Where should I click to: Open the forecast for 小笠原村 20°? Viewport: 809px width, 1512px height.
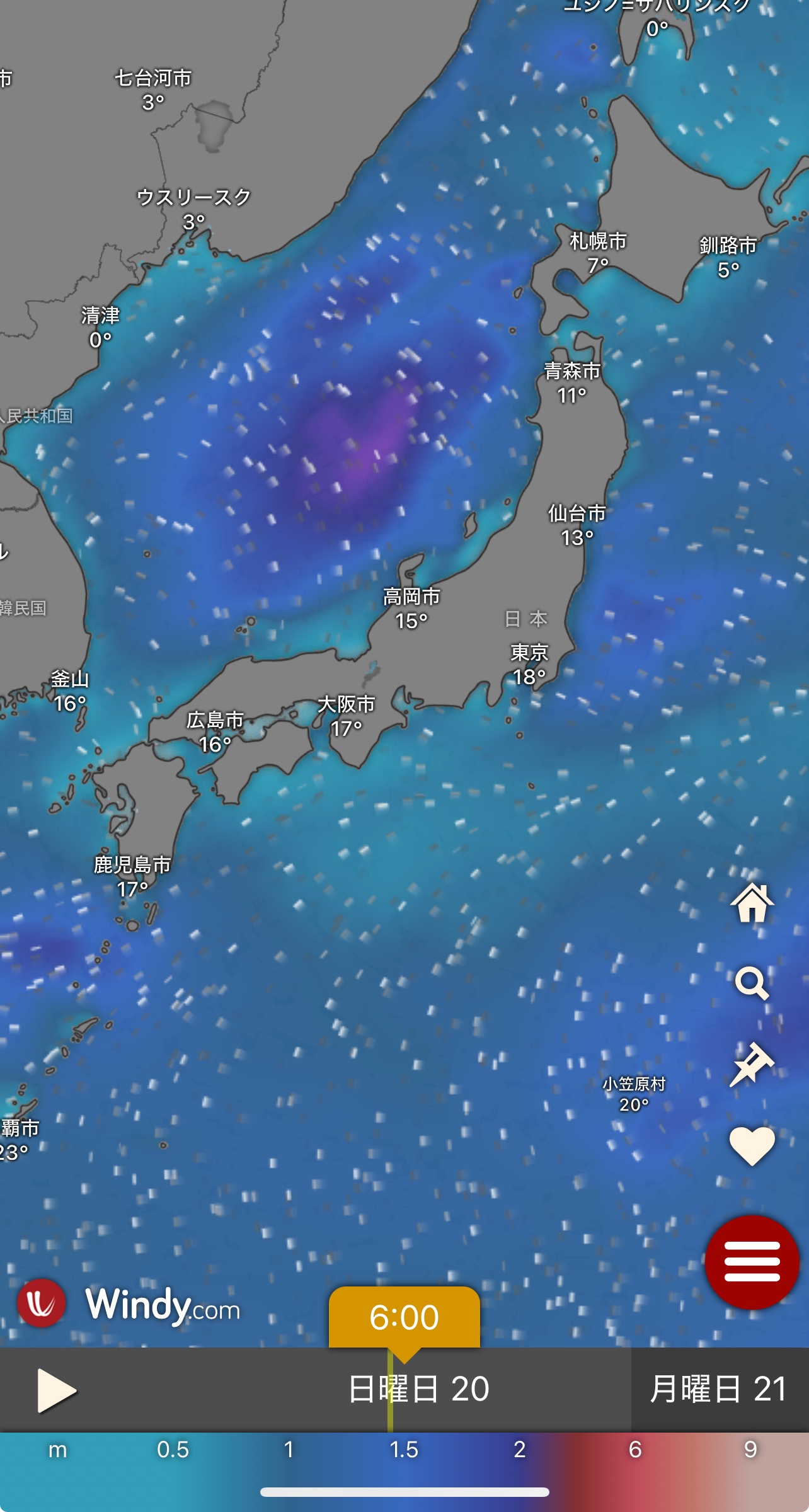634,1094
